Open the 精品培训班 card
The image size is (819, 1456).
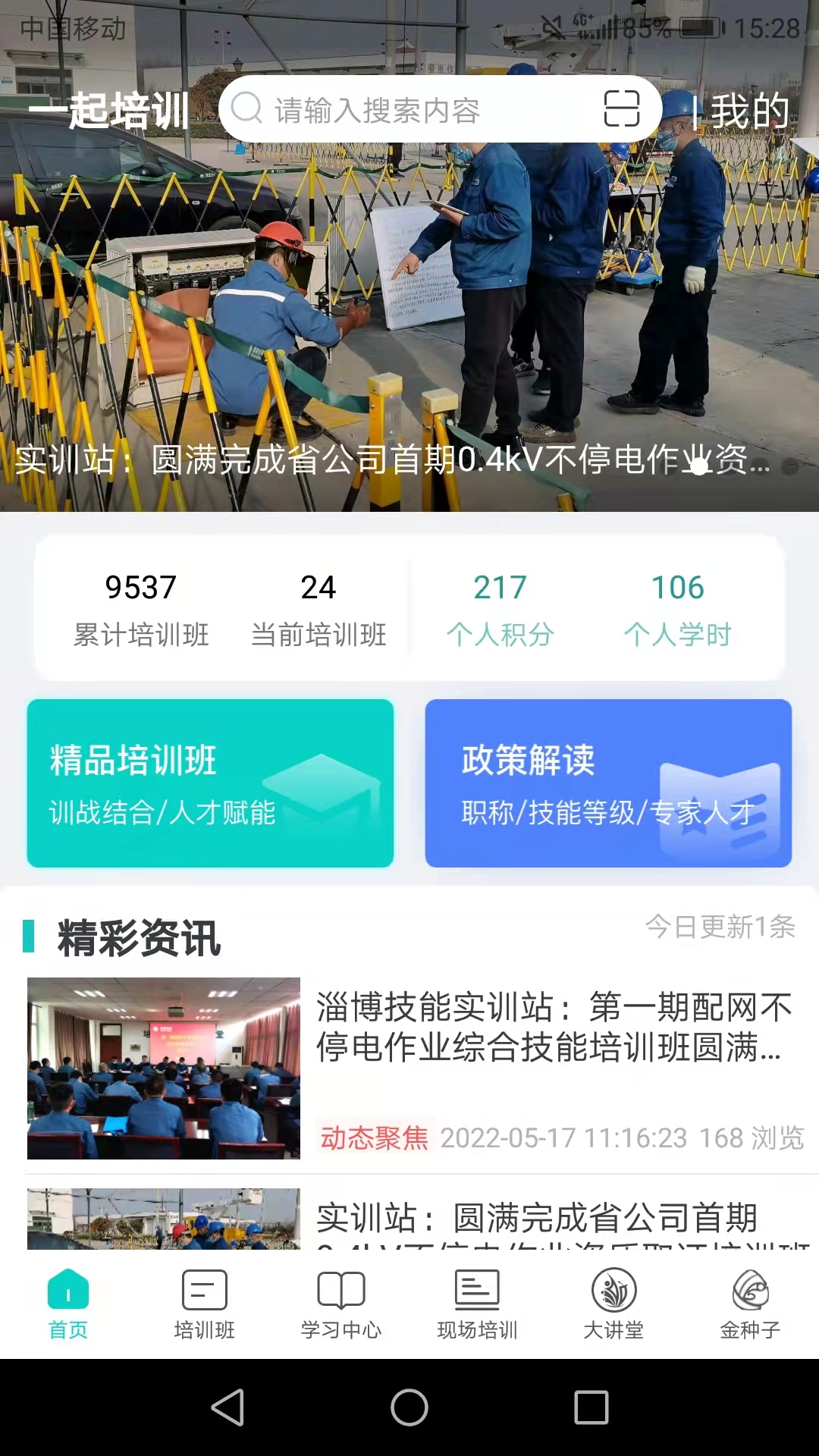[210, 783]
